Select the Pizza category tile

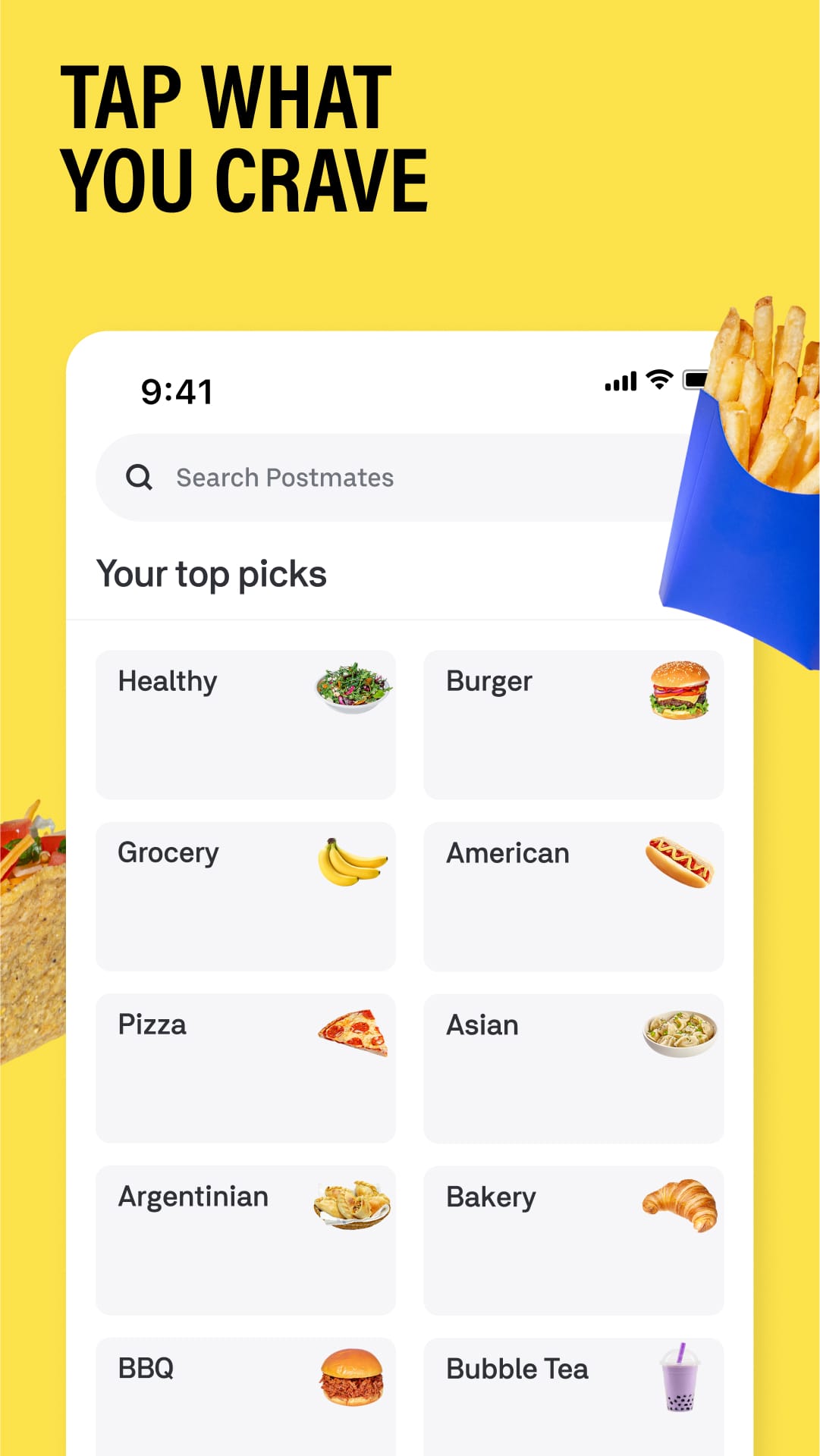[245, 1068]
